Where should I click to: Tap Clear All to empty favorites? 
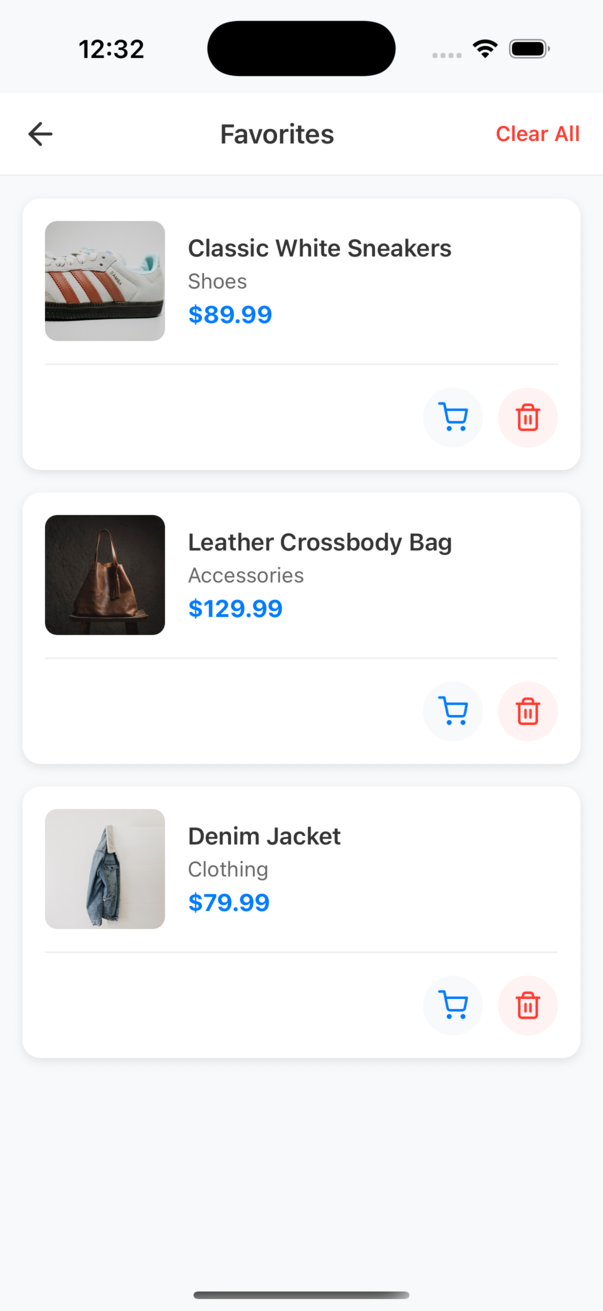click(x=537, y=134)
